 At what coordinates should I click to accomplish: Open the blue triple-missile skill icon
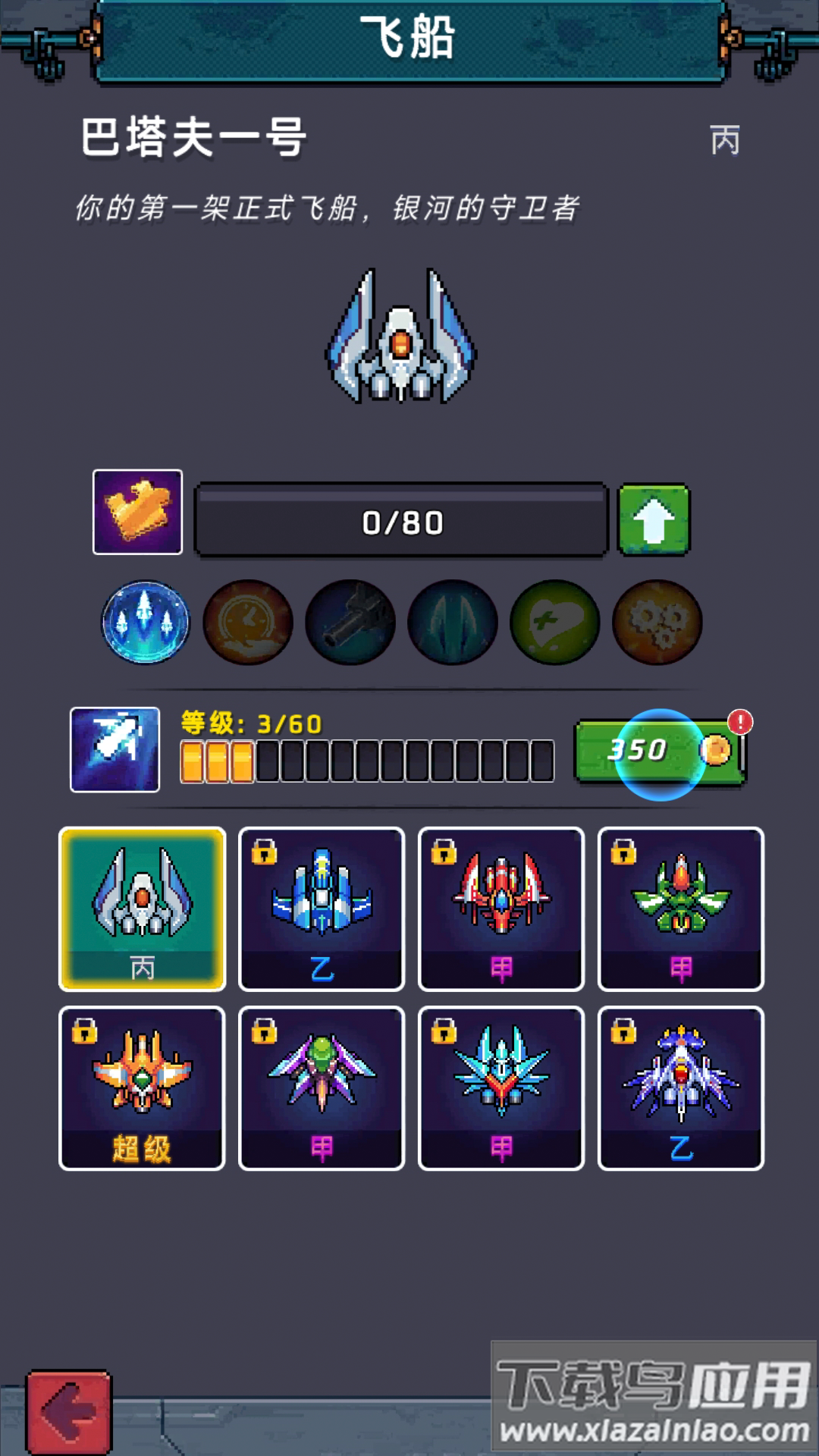click(146, 623)
